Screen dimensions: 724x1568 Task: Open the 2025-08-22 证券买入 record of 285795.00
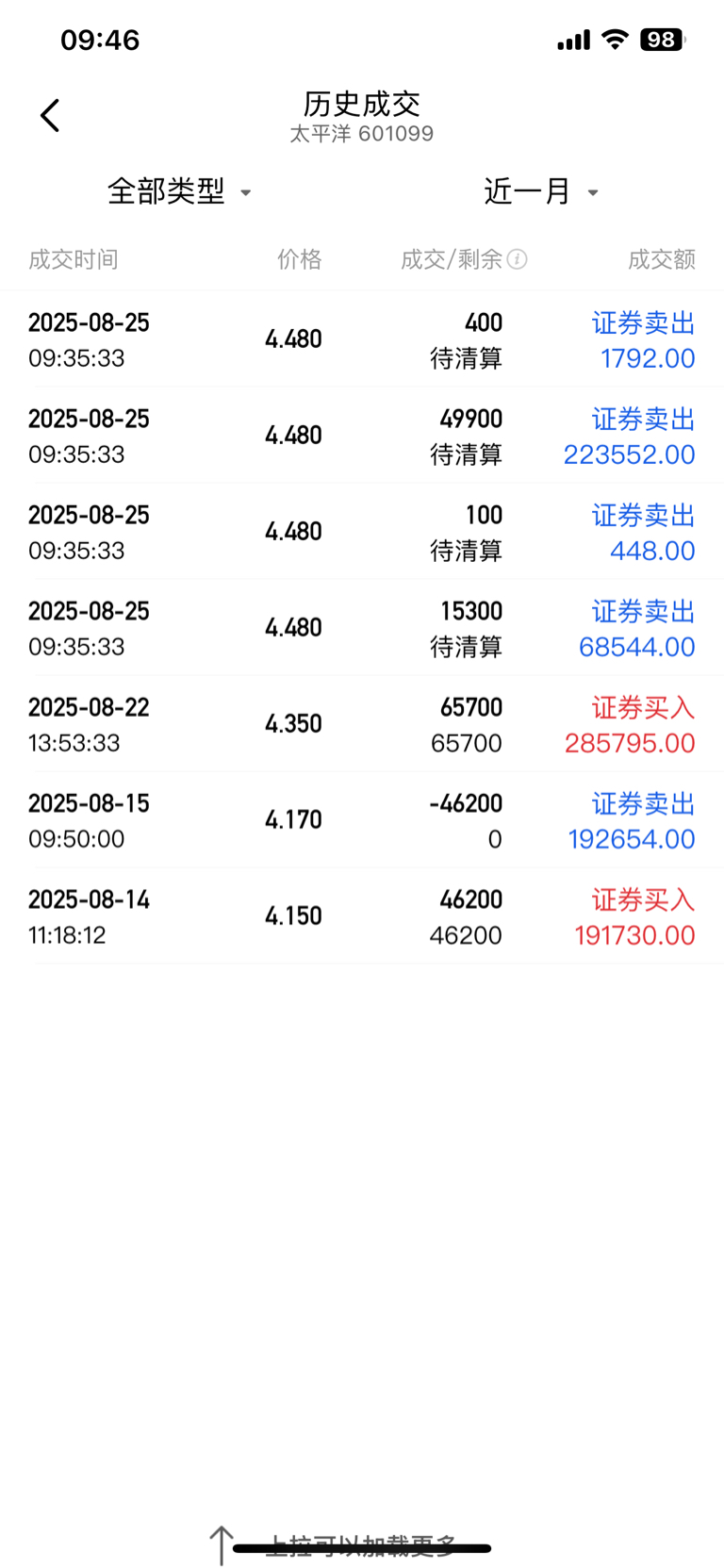362,724
